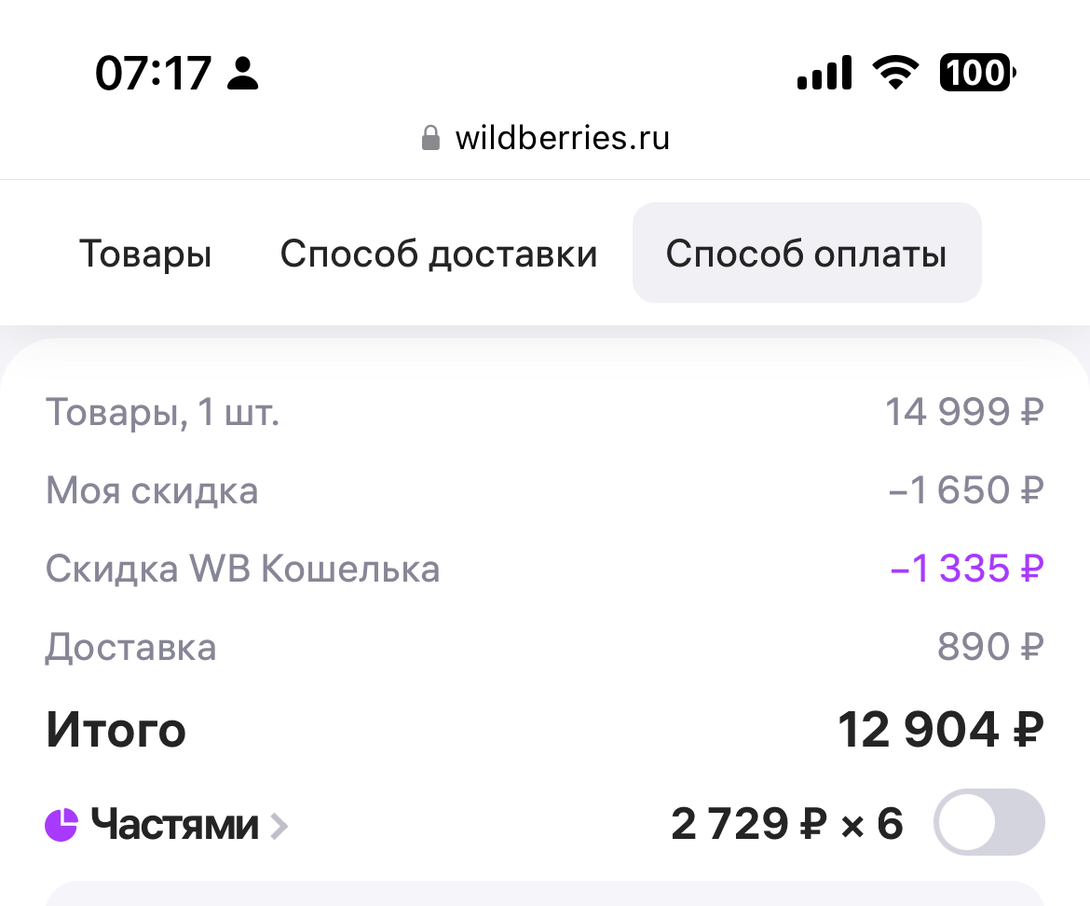Image resolution: width=1090 pixels, height=906 pixels.
Task: Tap the wildberries.ru address bar
Action: point(546,137)
